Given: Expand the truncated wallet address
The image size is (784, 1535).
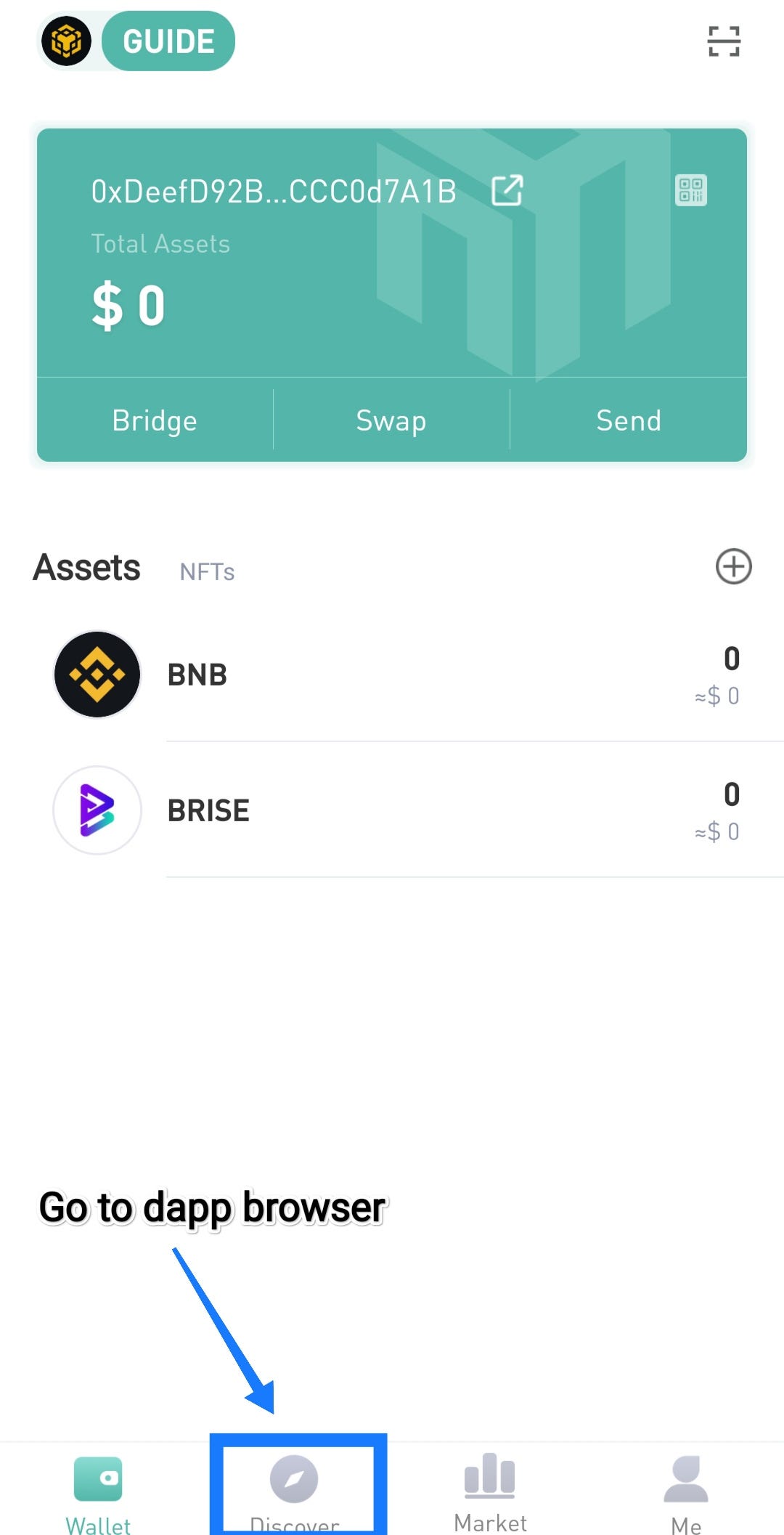Looking at the screenshot, I should pyautogui.click(x=272, y=192).
